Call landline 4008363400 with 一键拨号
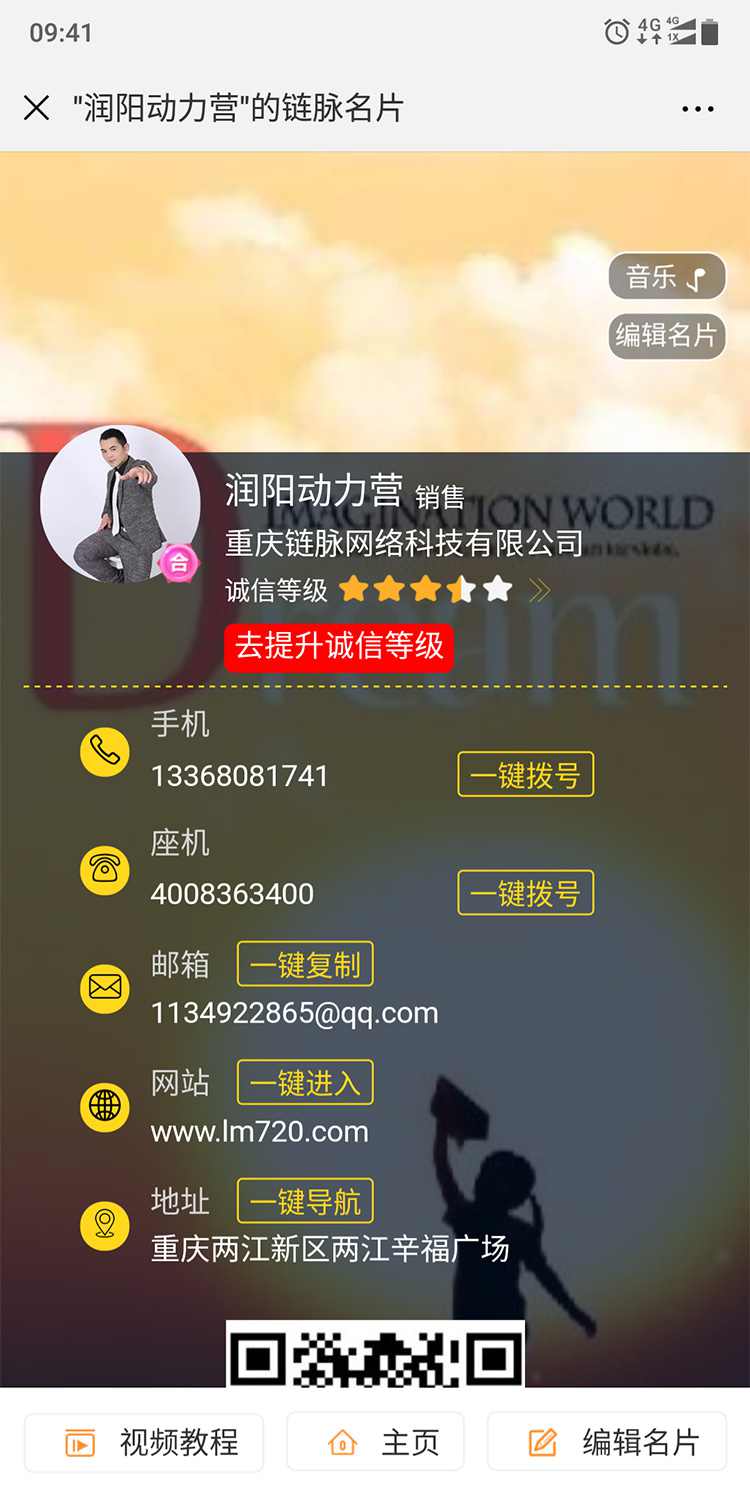 (x=525, y=893)
